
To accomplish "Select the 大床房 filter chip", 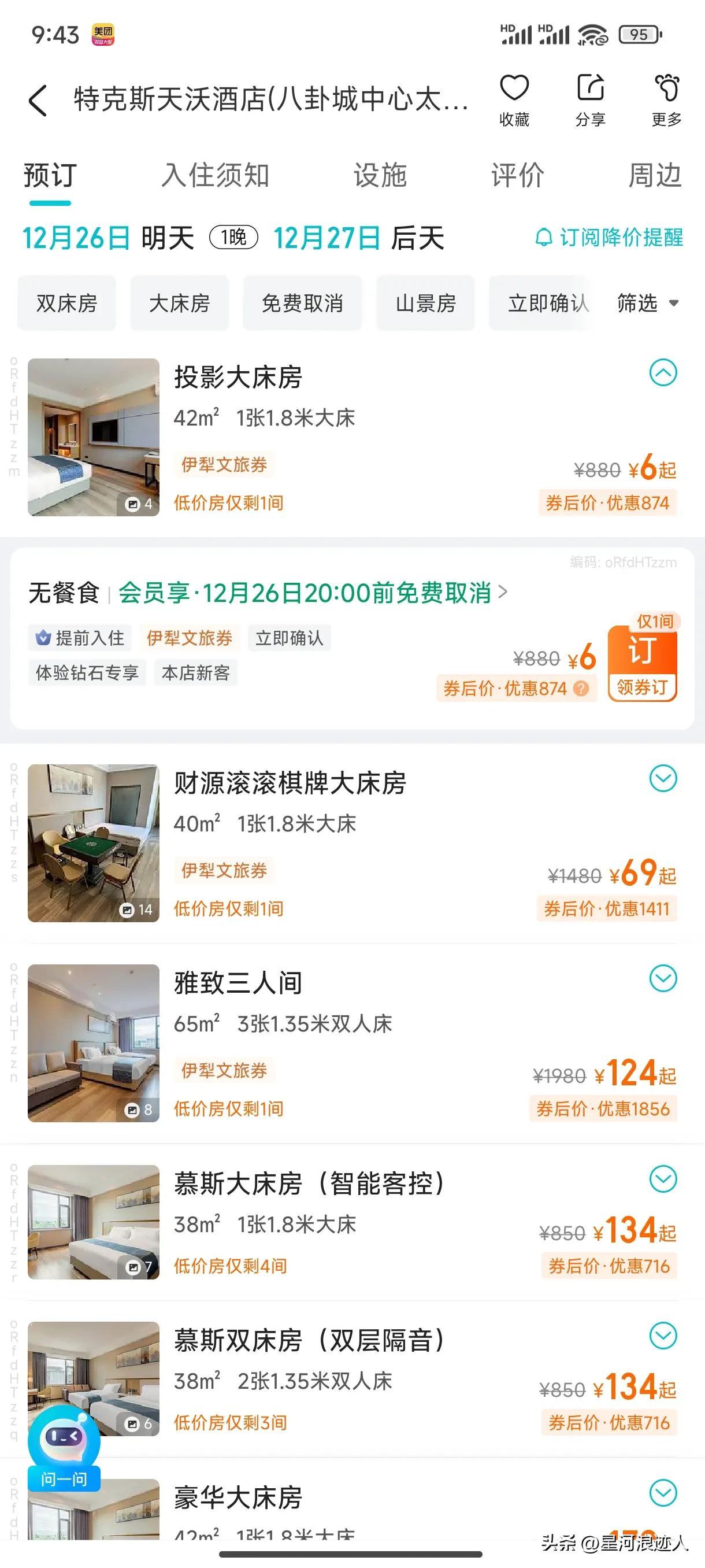I will (180, 302).
